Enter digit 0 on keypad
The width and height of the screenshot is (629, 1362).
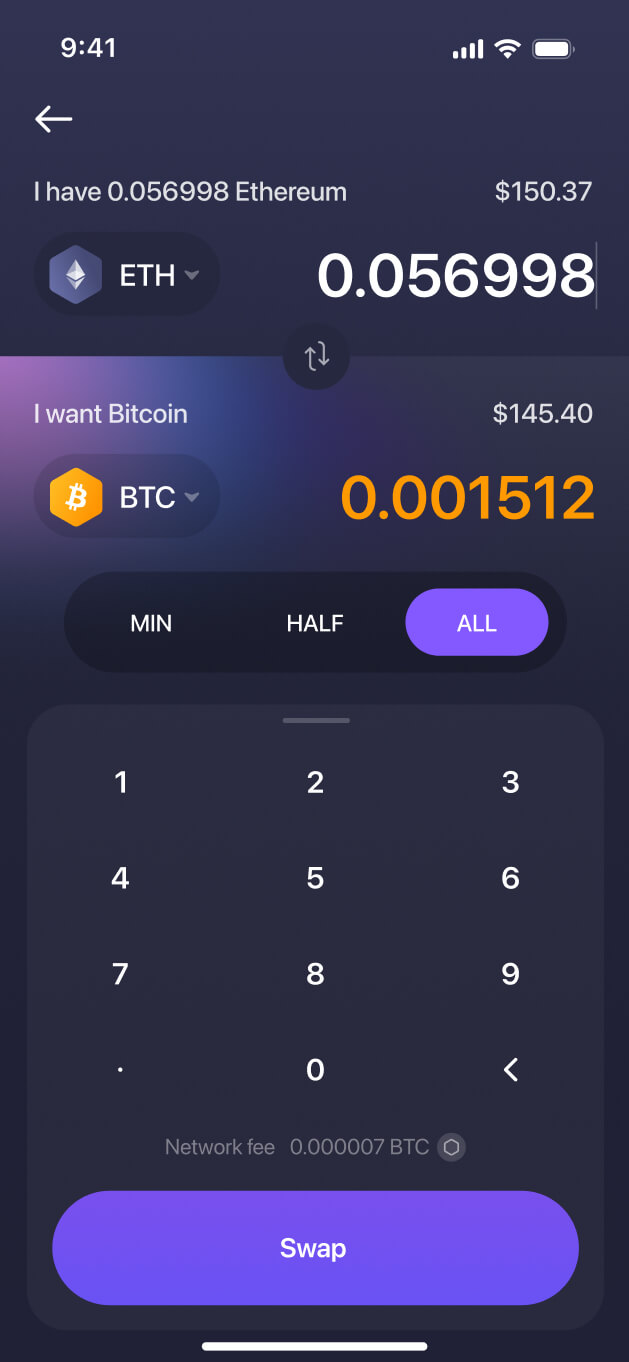coord(315,1070)
